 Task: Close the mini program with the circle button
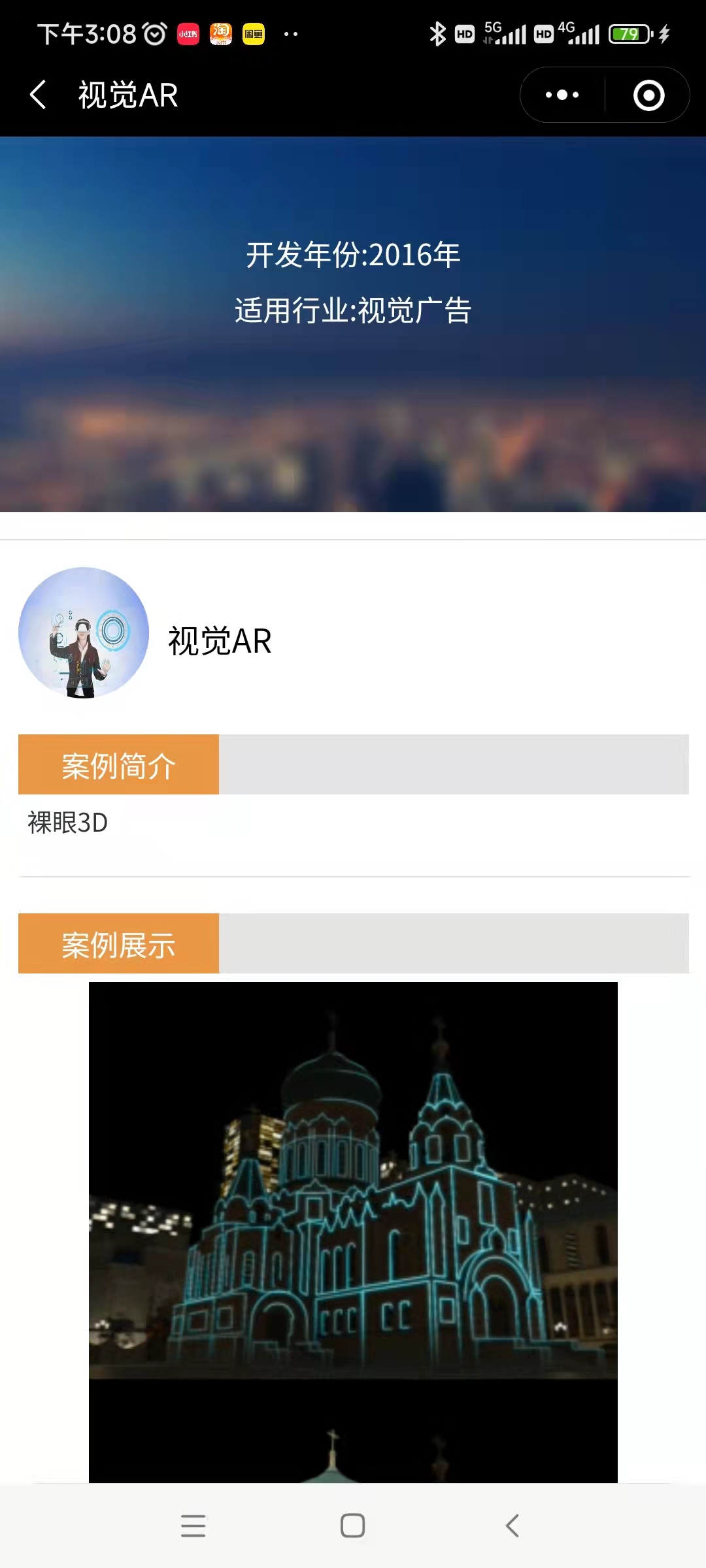[x=648, y=95]
